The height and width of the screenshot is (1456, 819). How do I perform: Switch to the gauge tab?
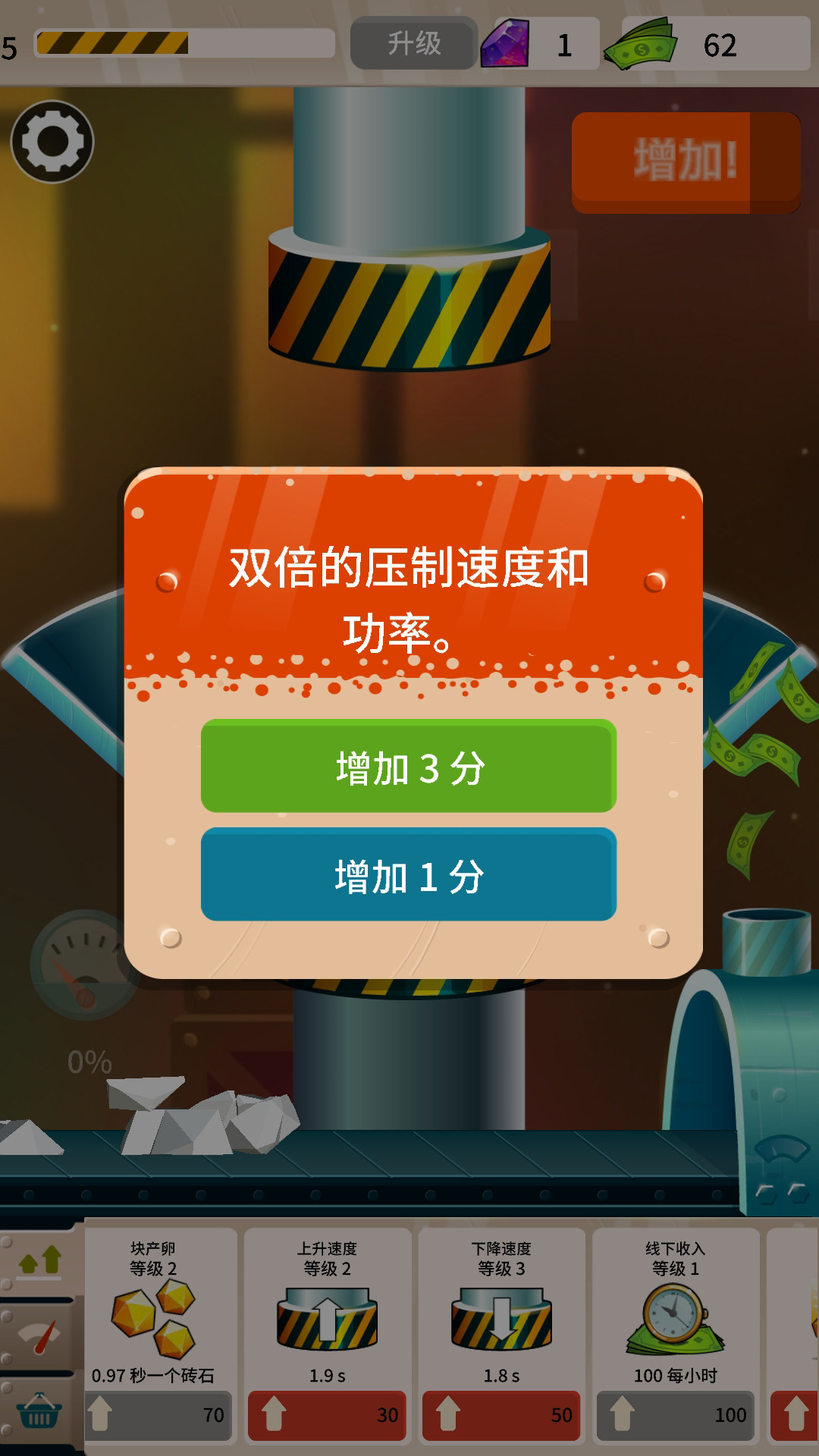coord(39,1336)
